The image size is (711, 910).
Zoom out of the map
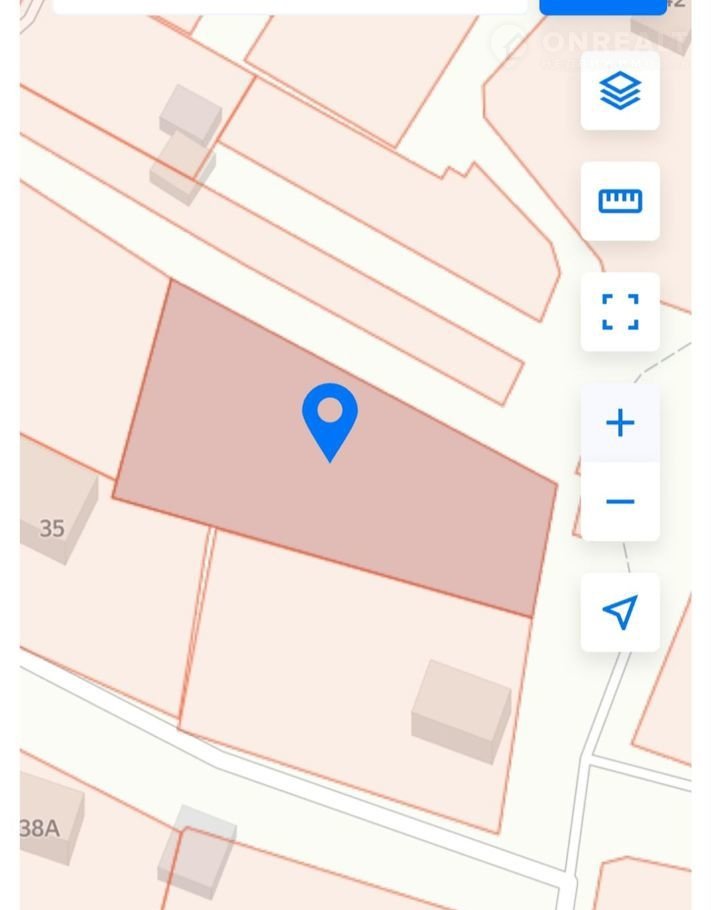(620, 501)
